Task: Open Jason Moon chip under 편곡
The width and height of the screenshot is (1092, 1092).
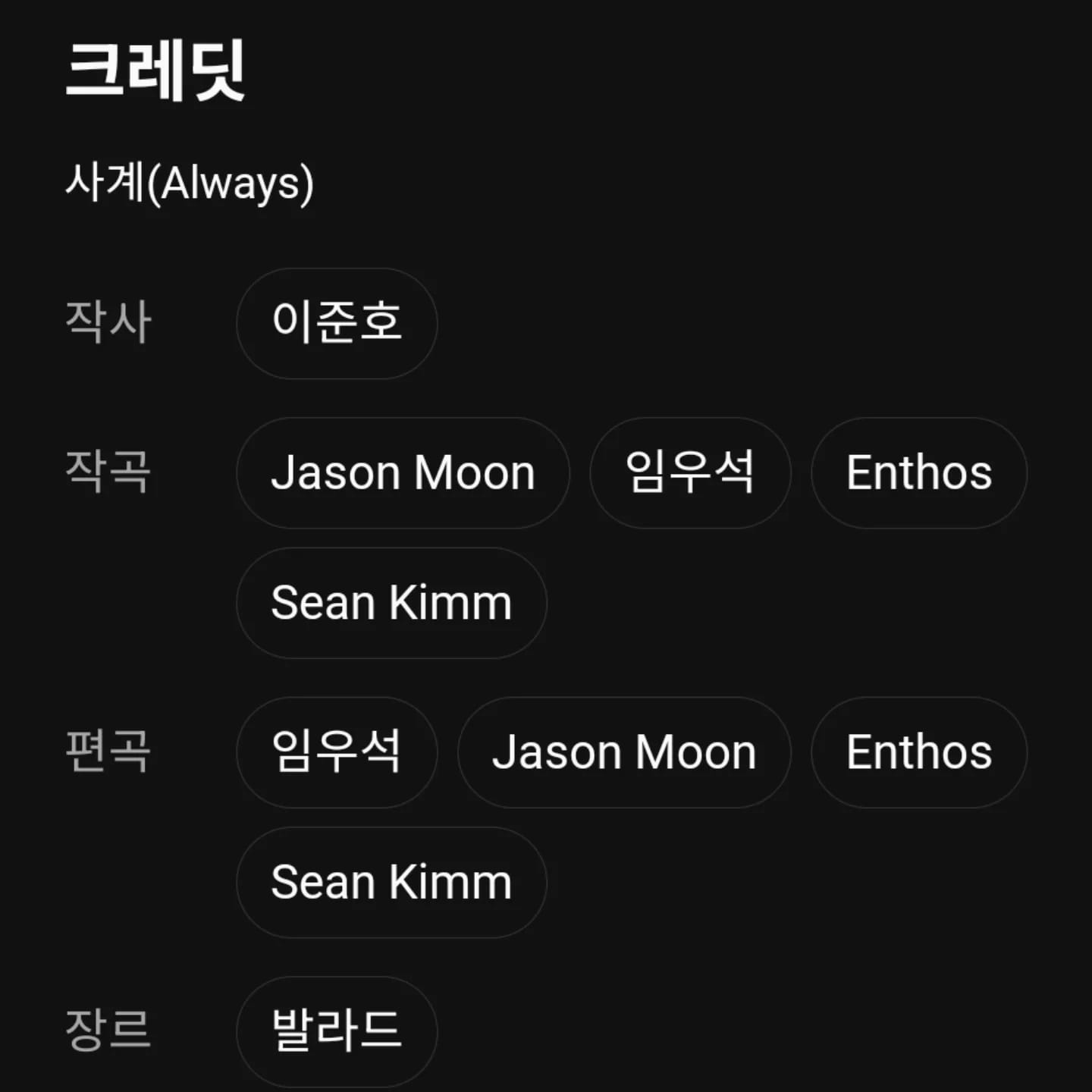Action: pyautogui.click(x=624, y=752)
